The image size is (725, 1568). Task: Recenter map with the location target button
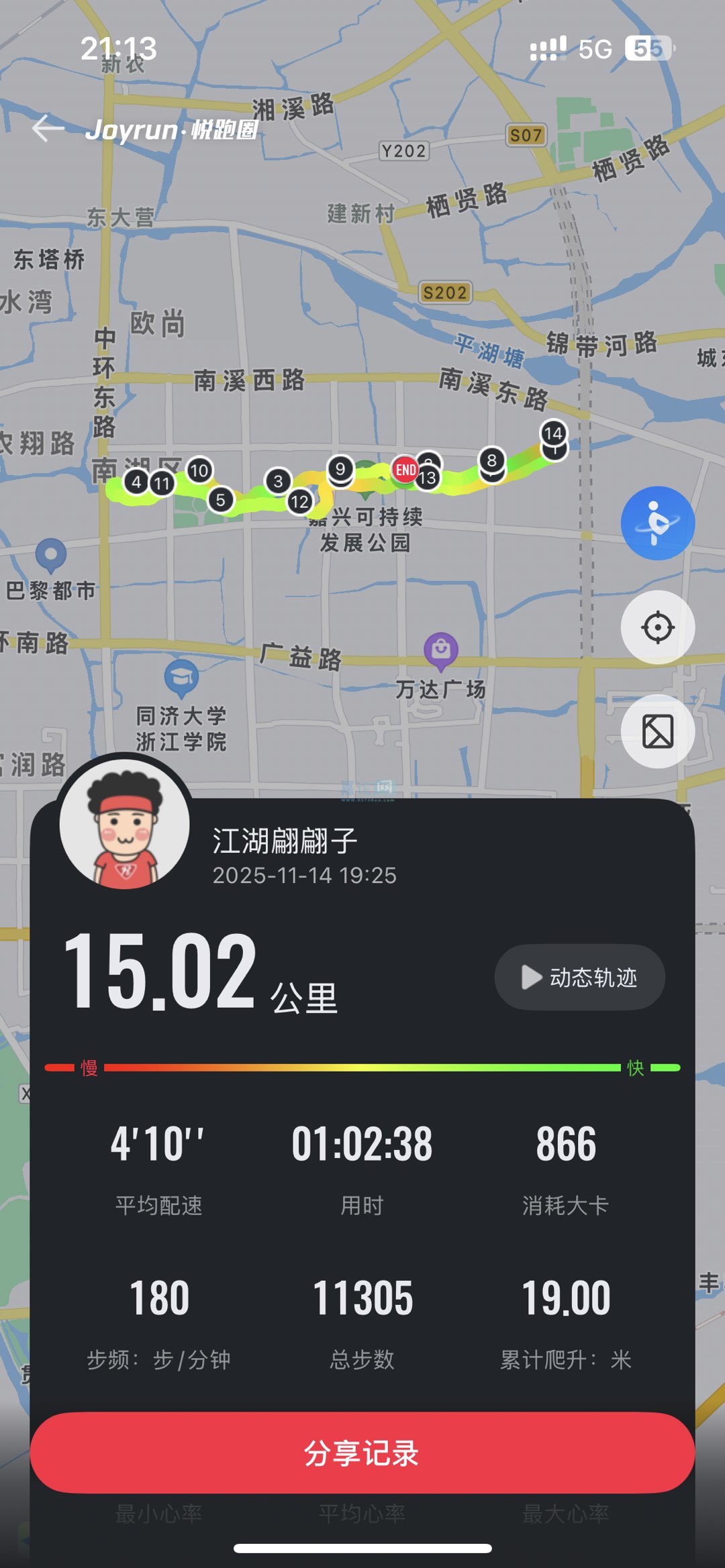tap(657, 628)
